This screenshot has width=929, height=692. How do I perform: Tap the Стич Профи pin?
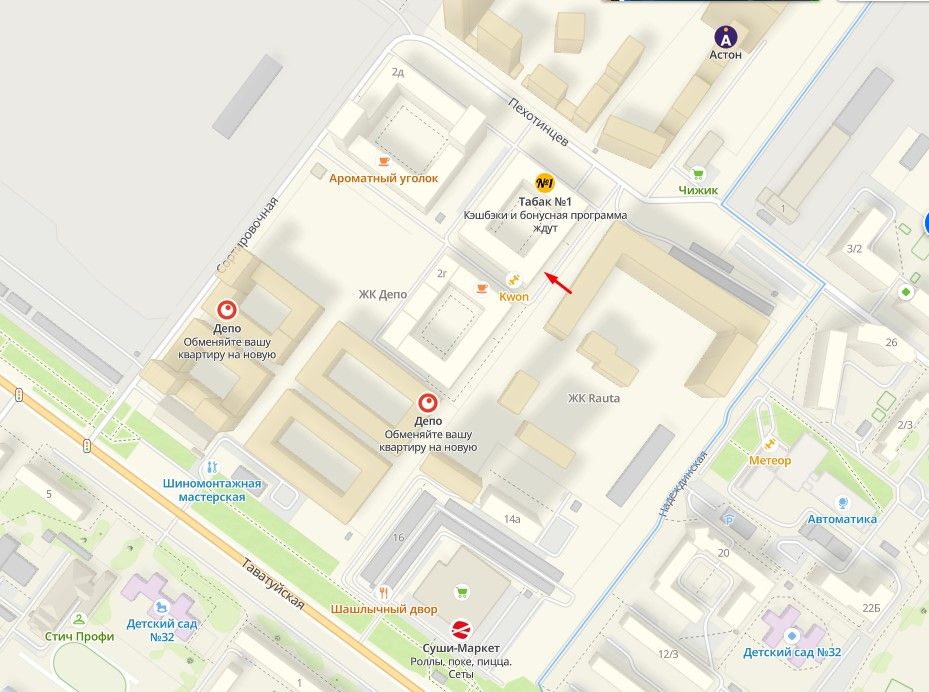click(x=78, y=618)
